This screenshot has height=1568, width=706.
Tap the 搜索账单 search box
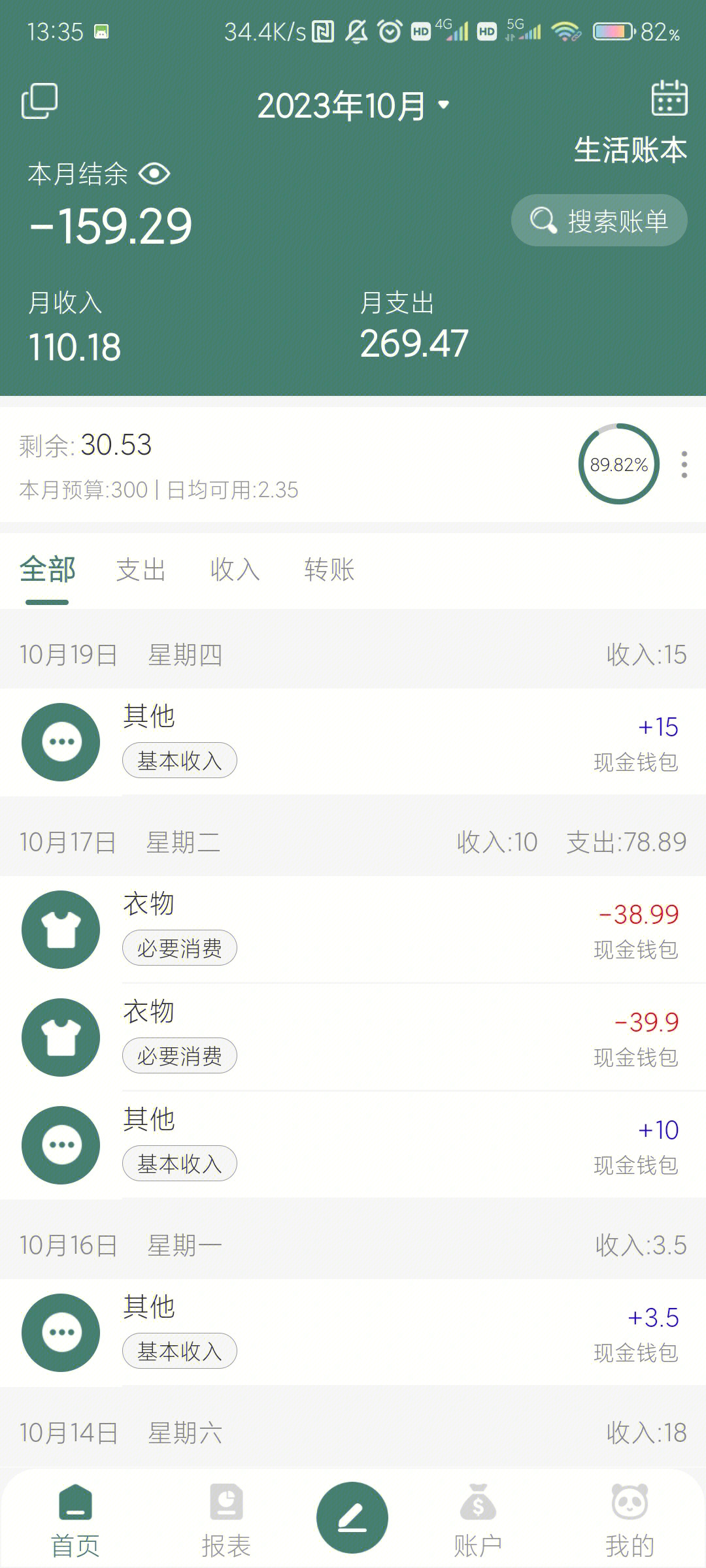point(599,221)
